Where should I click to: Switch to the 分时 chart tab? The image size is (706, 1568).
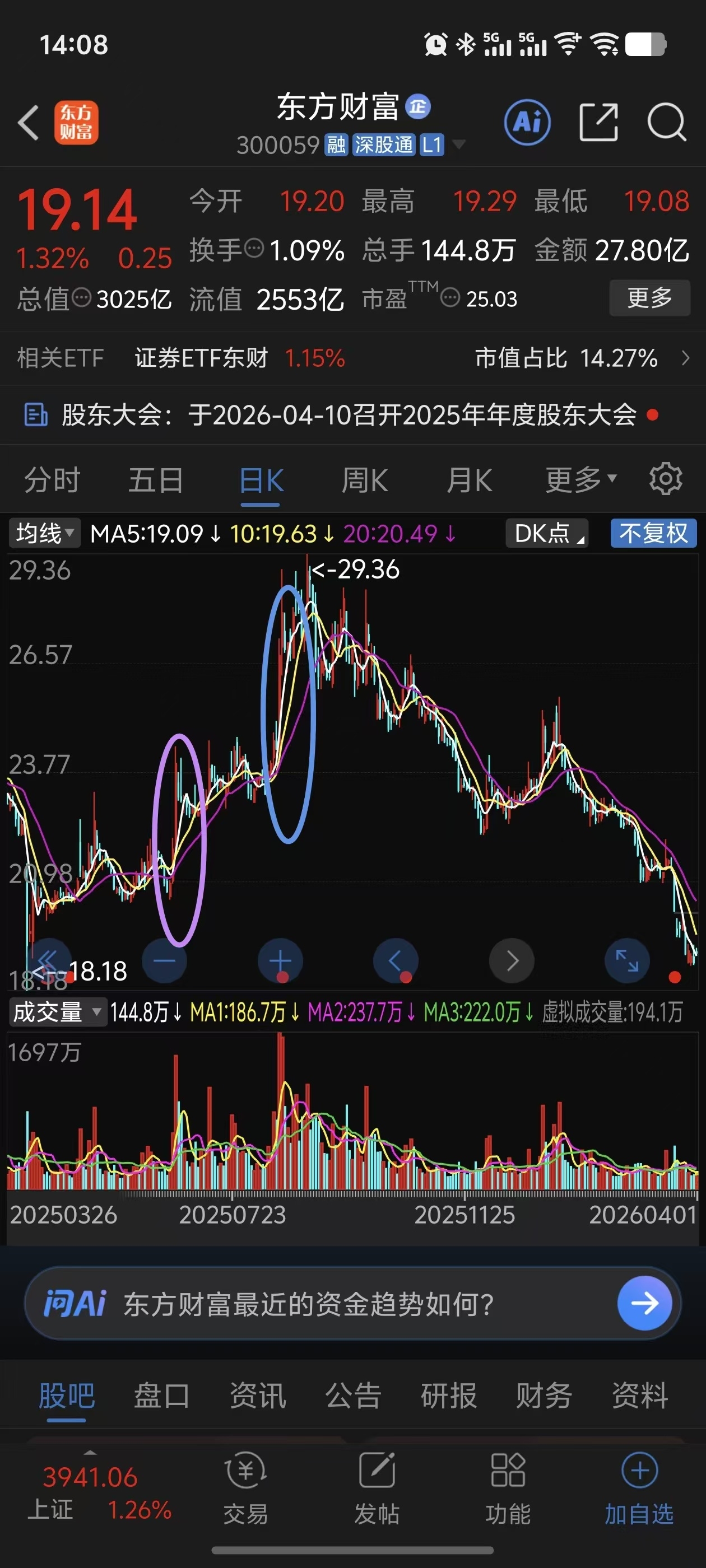click(x=52, y=480)
